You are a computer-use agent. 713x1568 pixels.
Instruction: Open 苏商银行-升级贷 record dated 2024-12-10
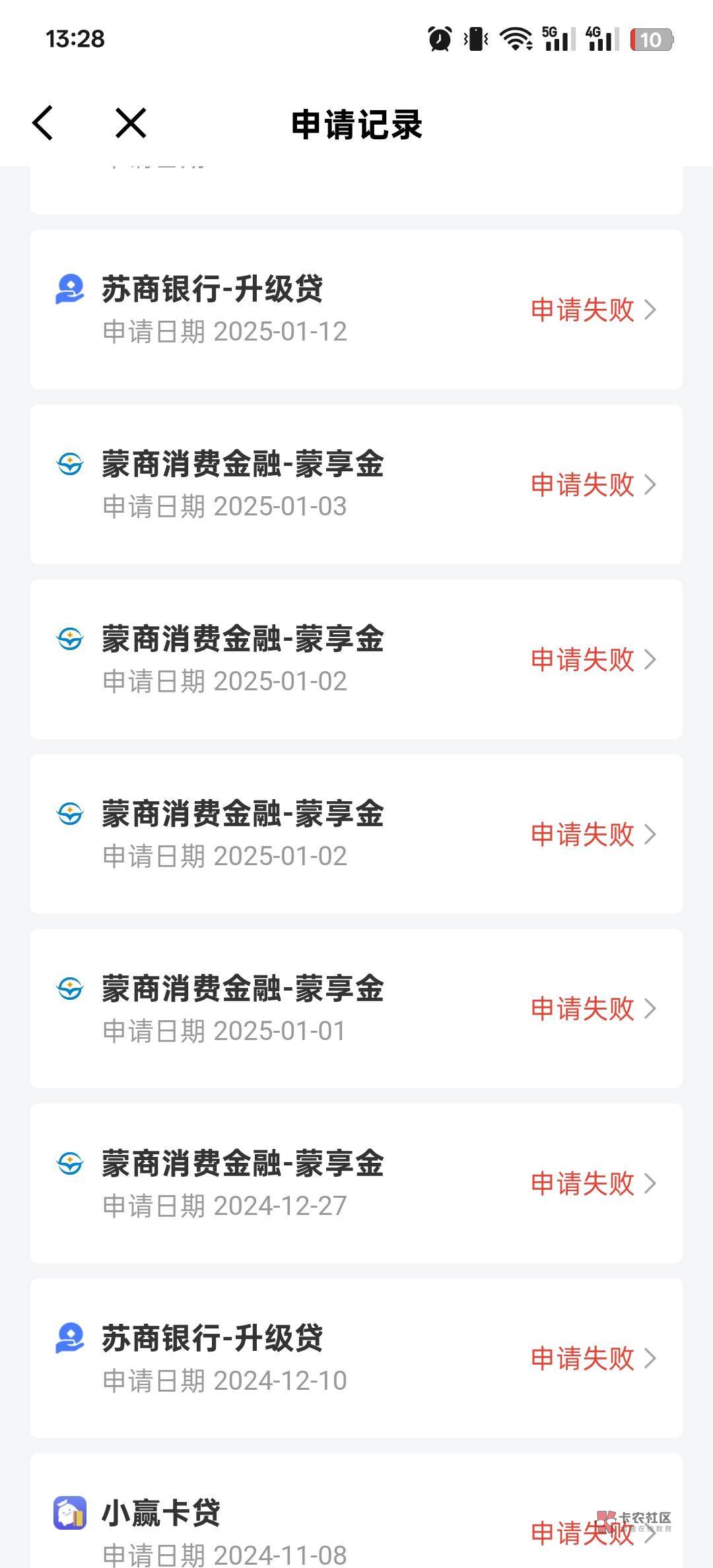click(x=356, y=1358)
